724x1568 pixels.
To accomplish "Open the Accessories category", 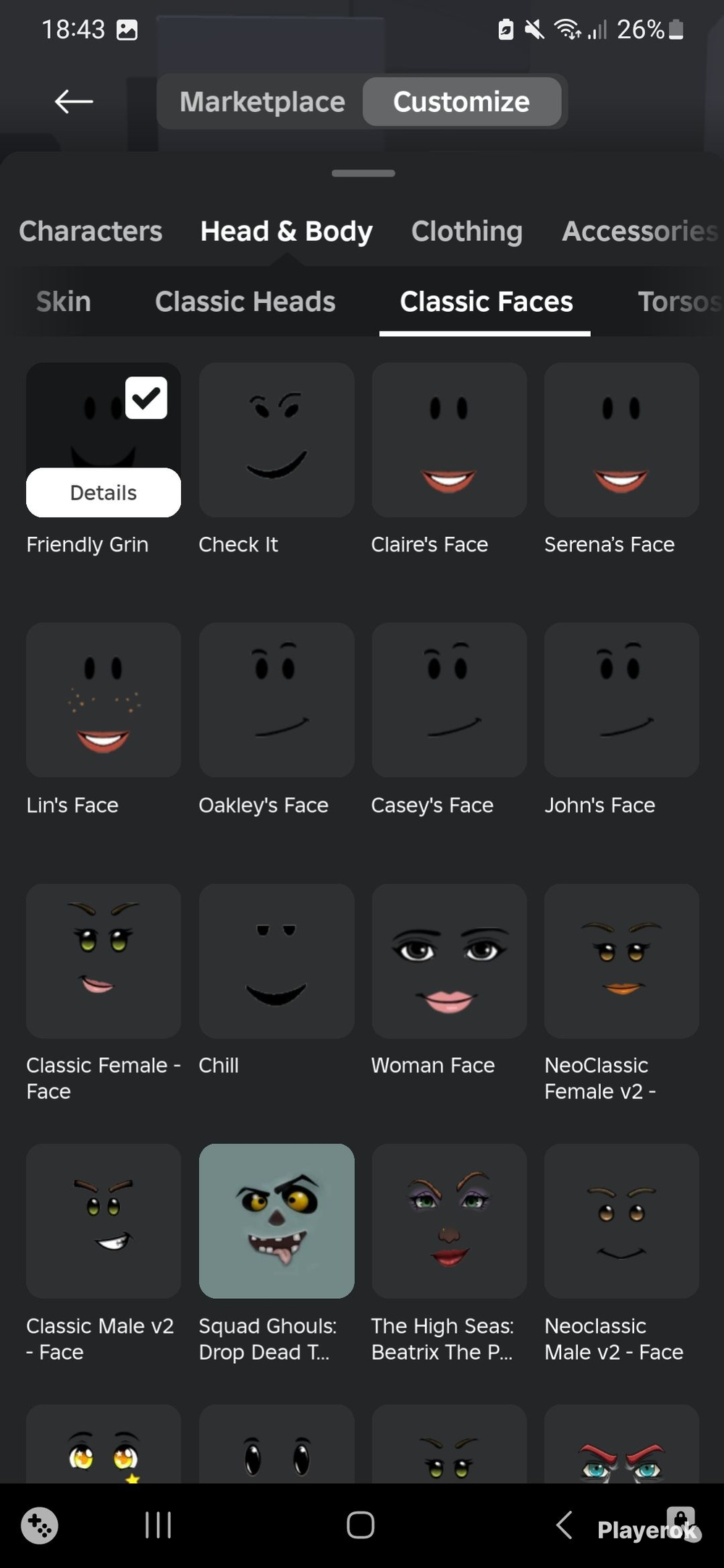I will tap(641, 232).
